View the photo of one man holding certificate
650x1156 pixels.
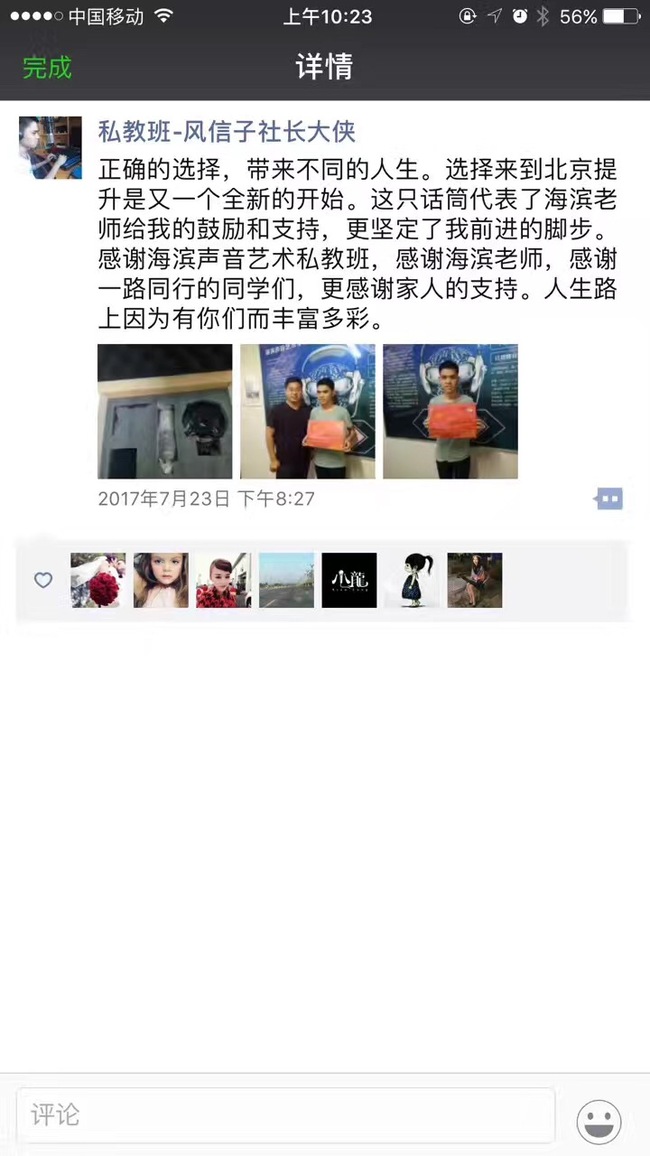[450, 411]
